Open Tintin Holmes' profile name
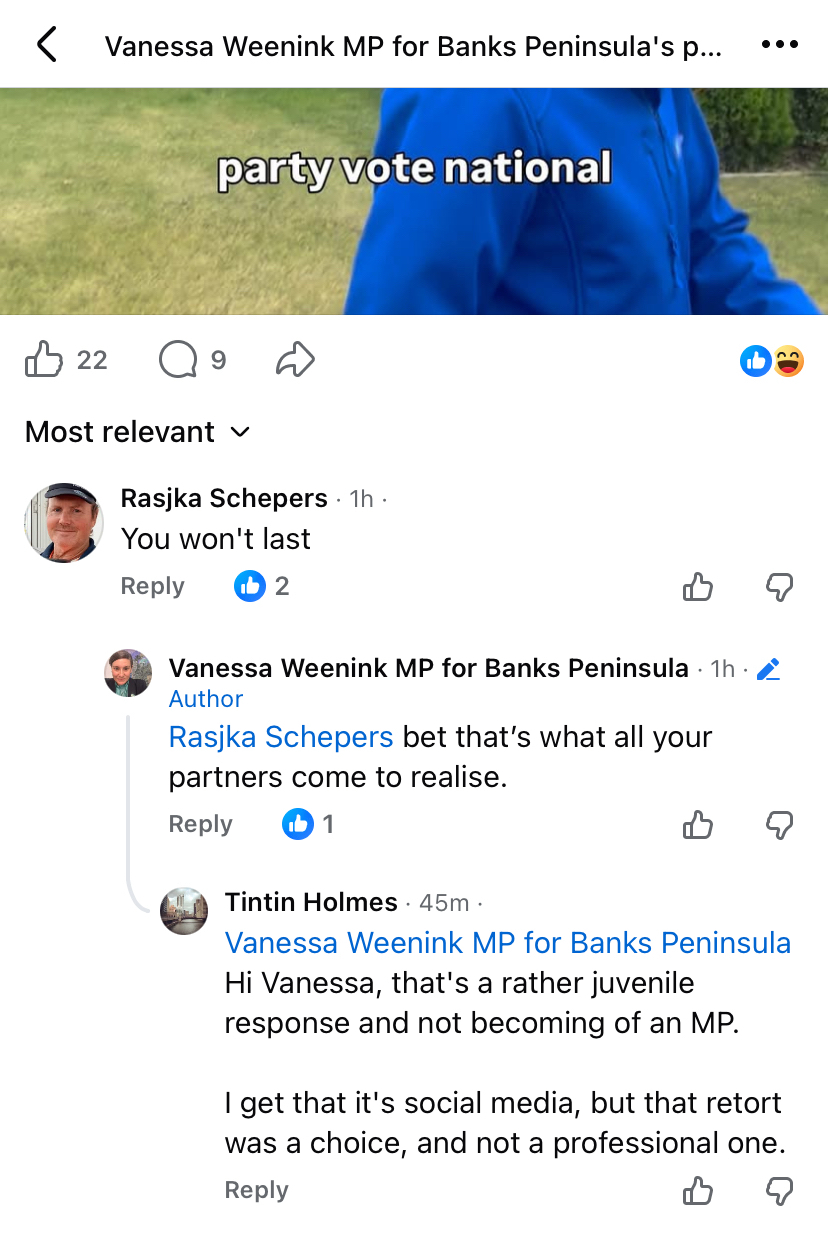 [x=311, y=902]
